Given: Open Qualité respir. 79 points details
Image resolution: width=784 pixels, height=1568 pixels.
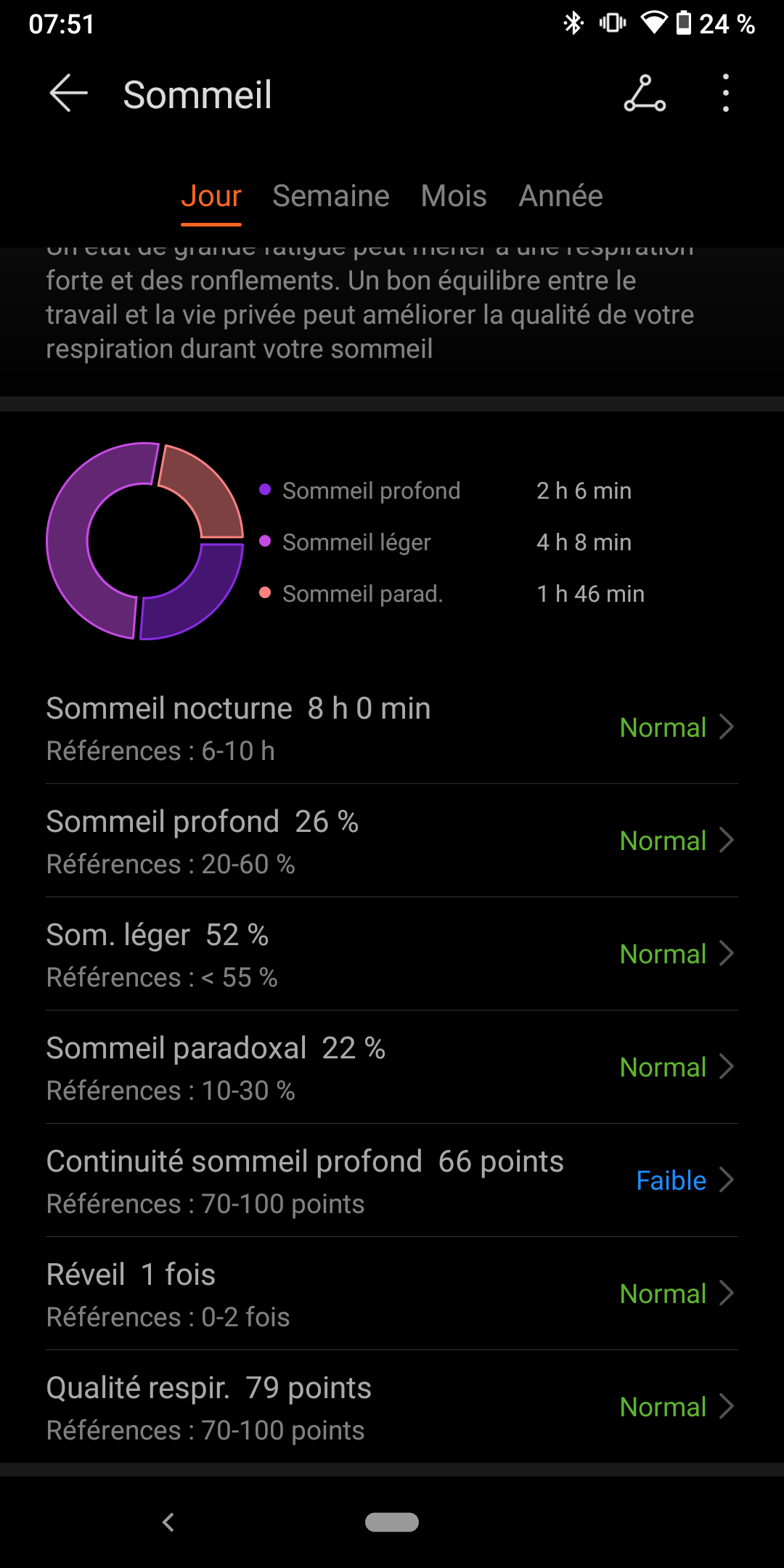Looking at the screenshot, I should click(392, 1407).
